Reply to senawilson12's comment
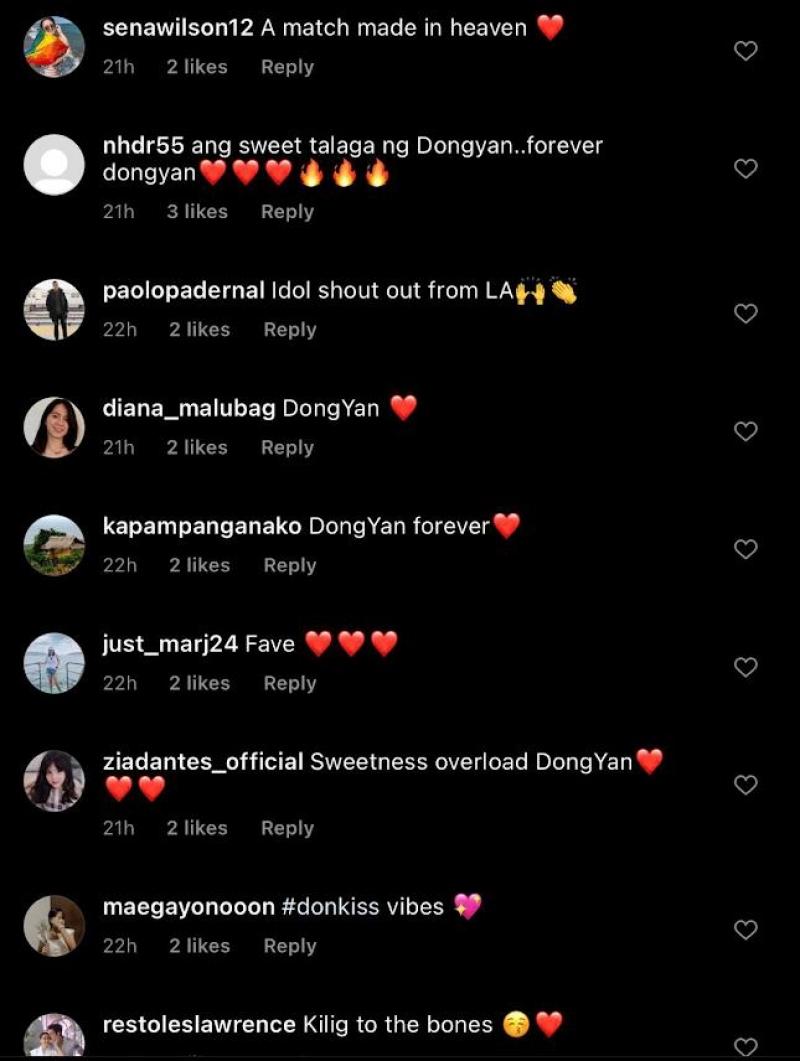This screenshot has width=800, height=1061. click(x=287, y=67)
